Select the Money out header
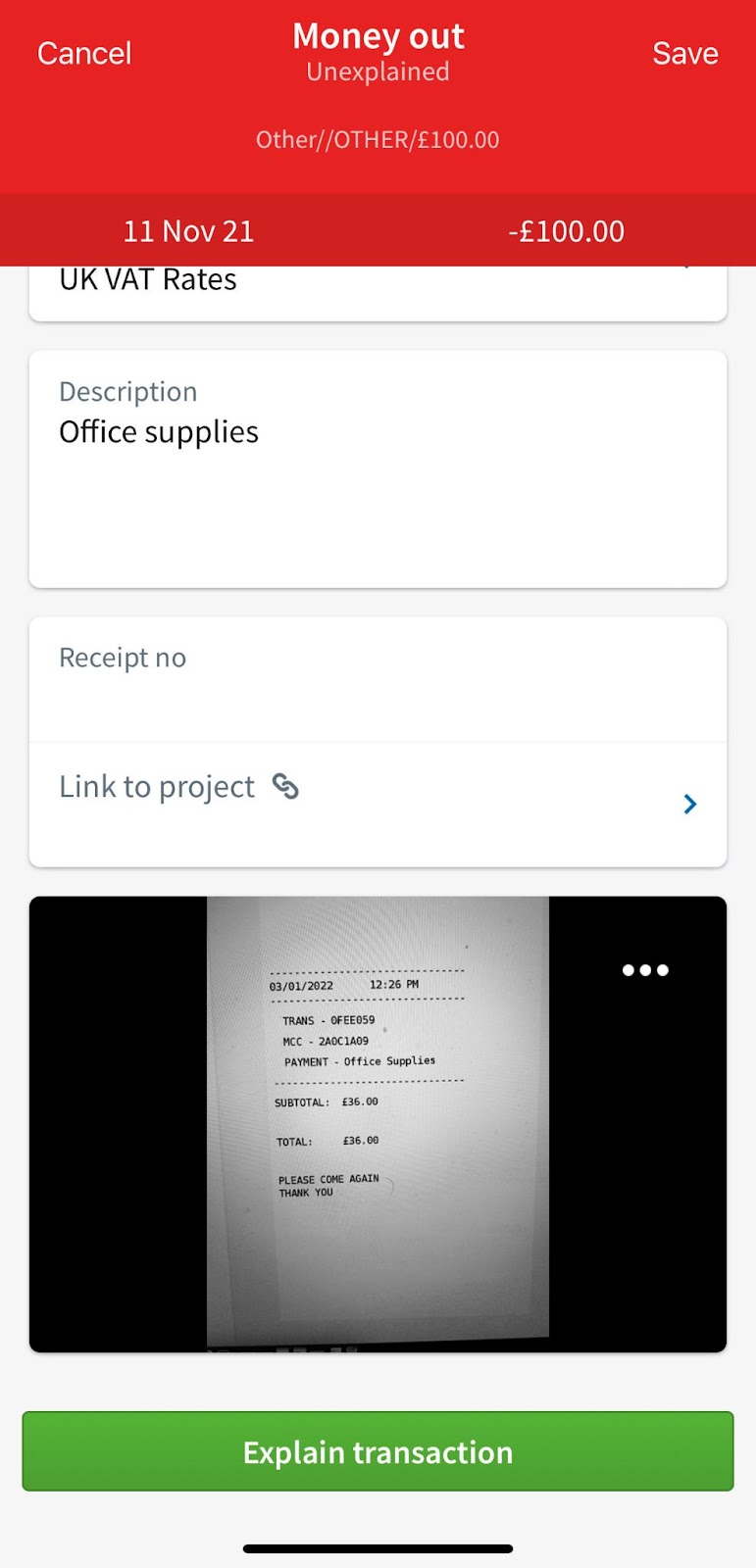The height and width of the screenshot is (1568, 756). point(378,36)
